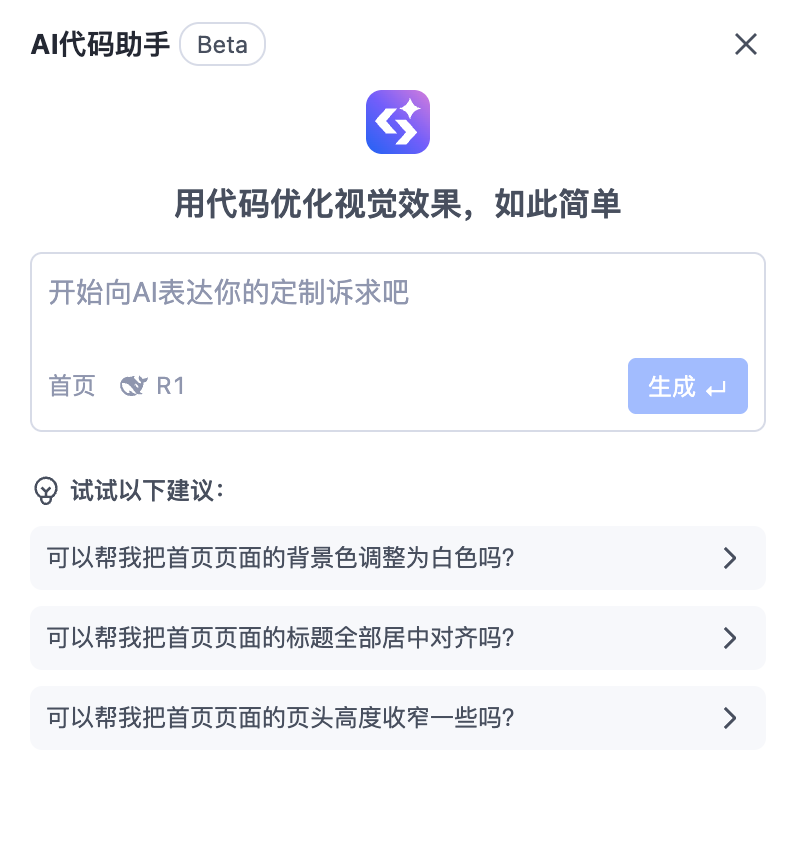This screenshot has width=792, height=850.
Task: Pick the 标题全部居中对齐 suggestion
Action: coord(397,638)
